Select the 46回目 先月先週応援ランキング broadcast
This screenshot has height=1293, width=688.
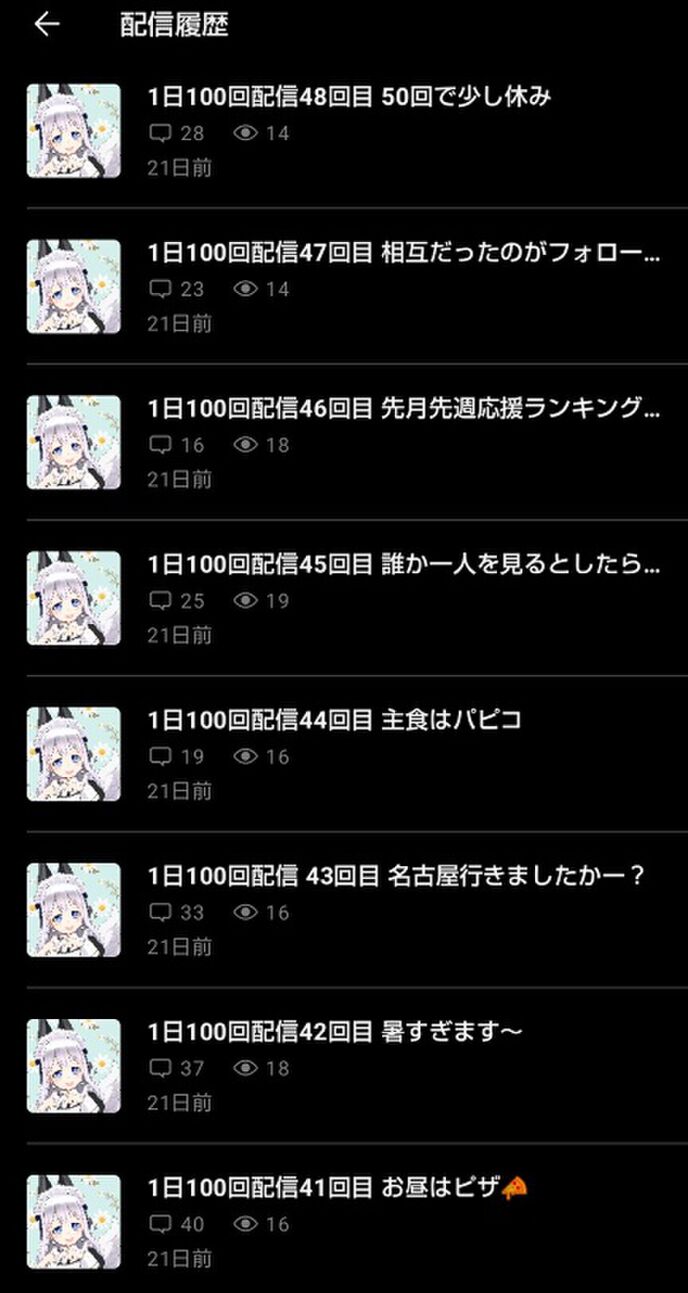click(x=403, y=410)
